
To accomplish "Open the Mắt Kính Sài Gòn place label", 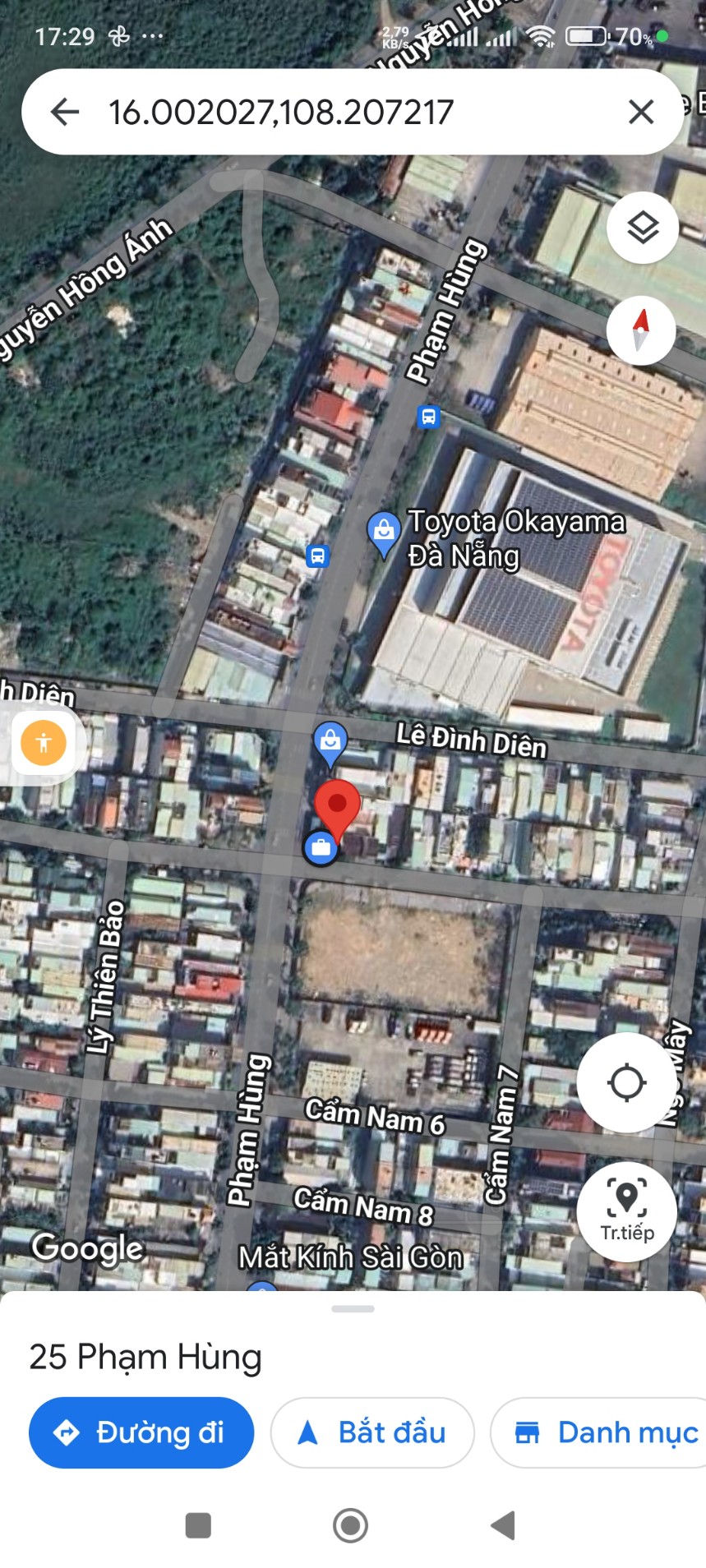I will (x=351, y=1257).
